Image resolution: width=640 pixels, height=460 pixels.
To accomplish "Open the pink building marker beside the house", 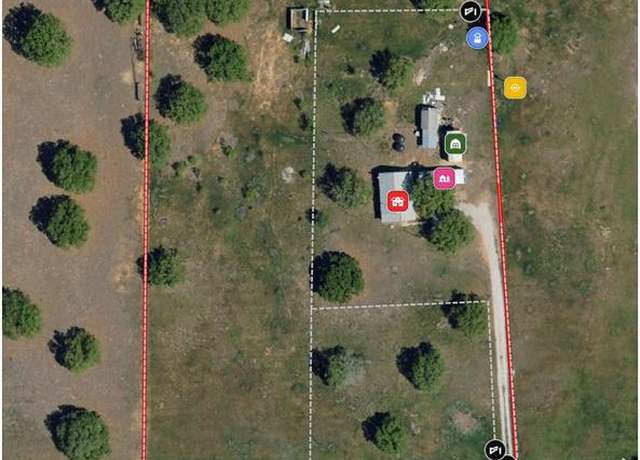I will (x=445, y=178).
